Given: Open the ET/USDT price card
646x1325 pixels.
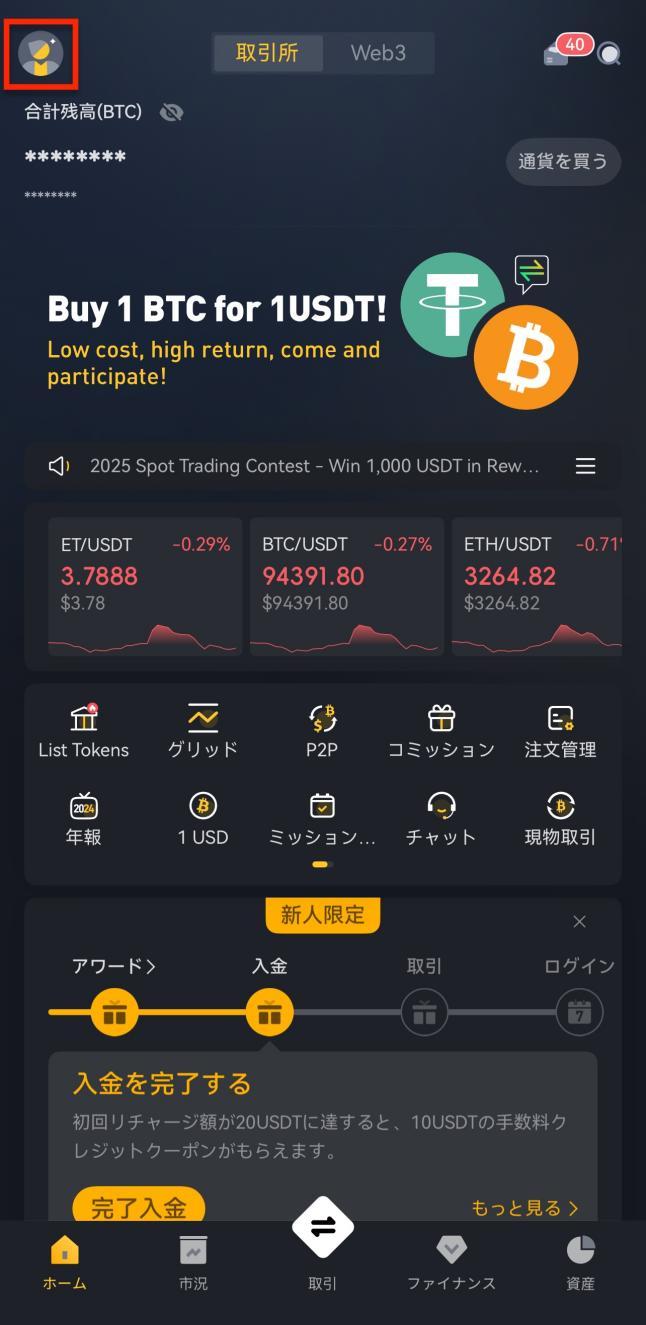Looking at the screenshot, I should click(145, 587).
